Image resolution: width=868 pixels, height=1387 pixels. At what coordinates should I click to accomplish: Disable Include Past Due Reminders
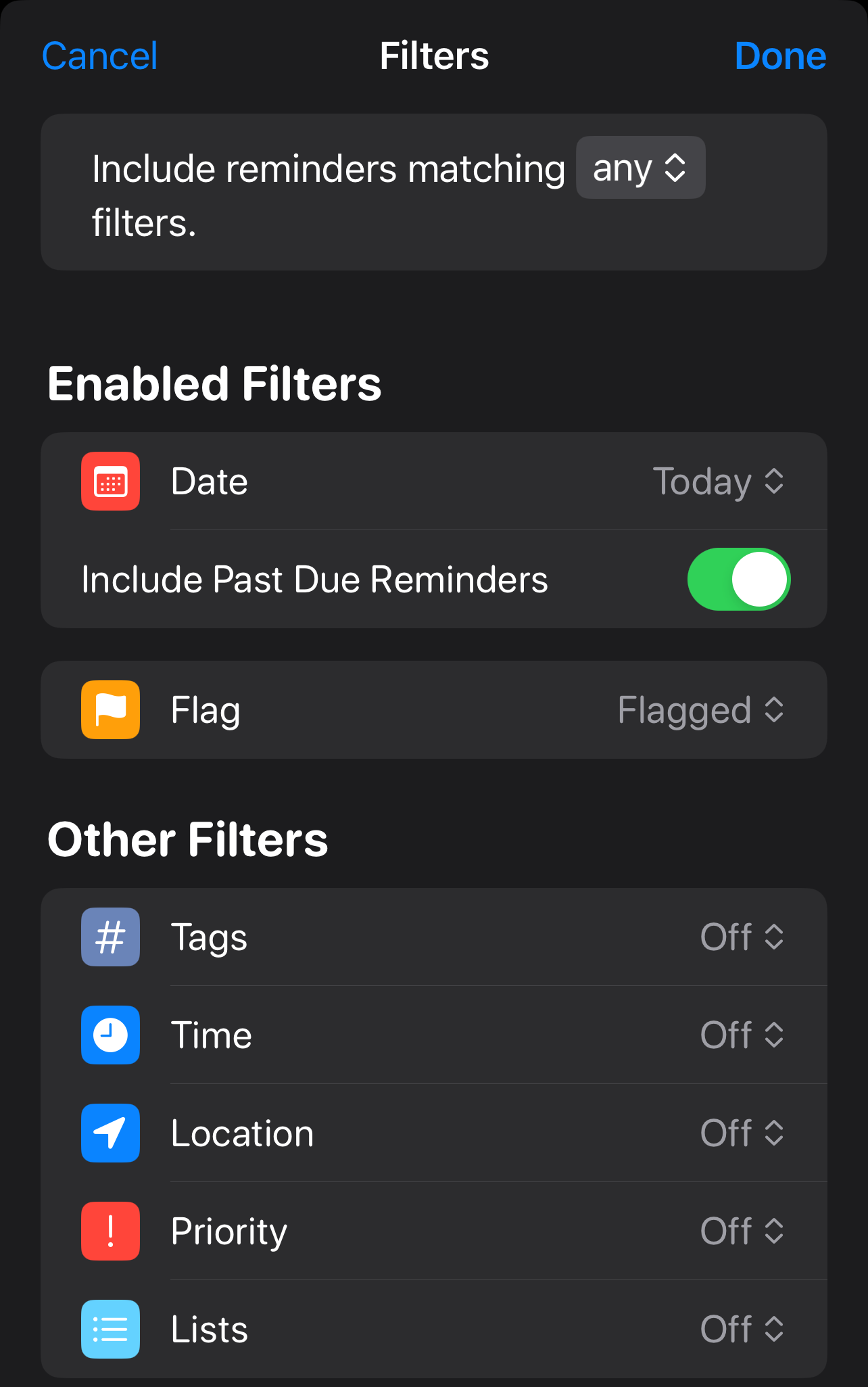click(738, 580)
